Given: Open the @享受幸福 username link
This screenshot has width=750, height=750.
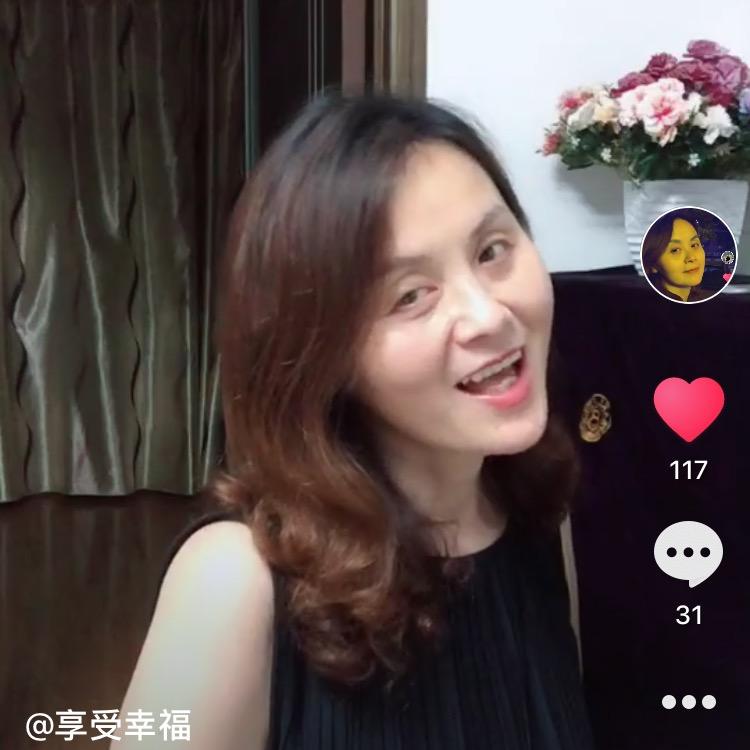Looking at the screenshot, I should (x=108, y=724).
